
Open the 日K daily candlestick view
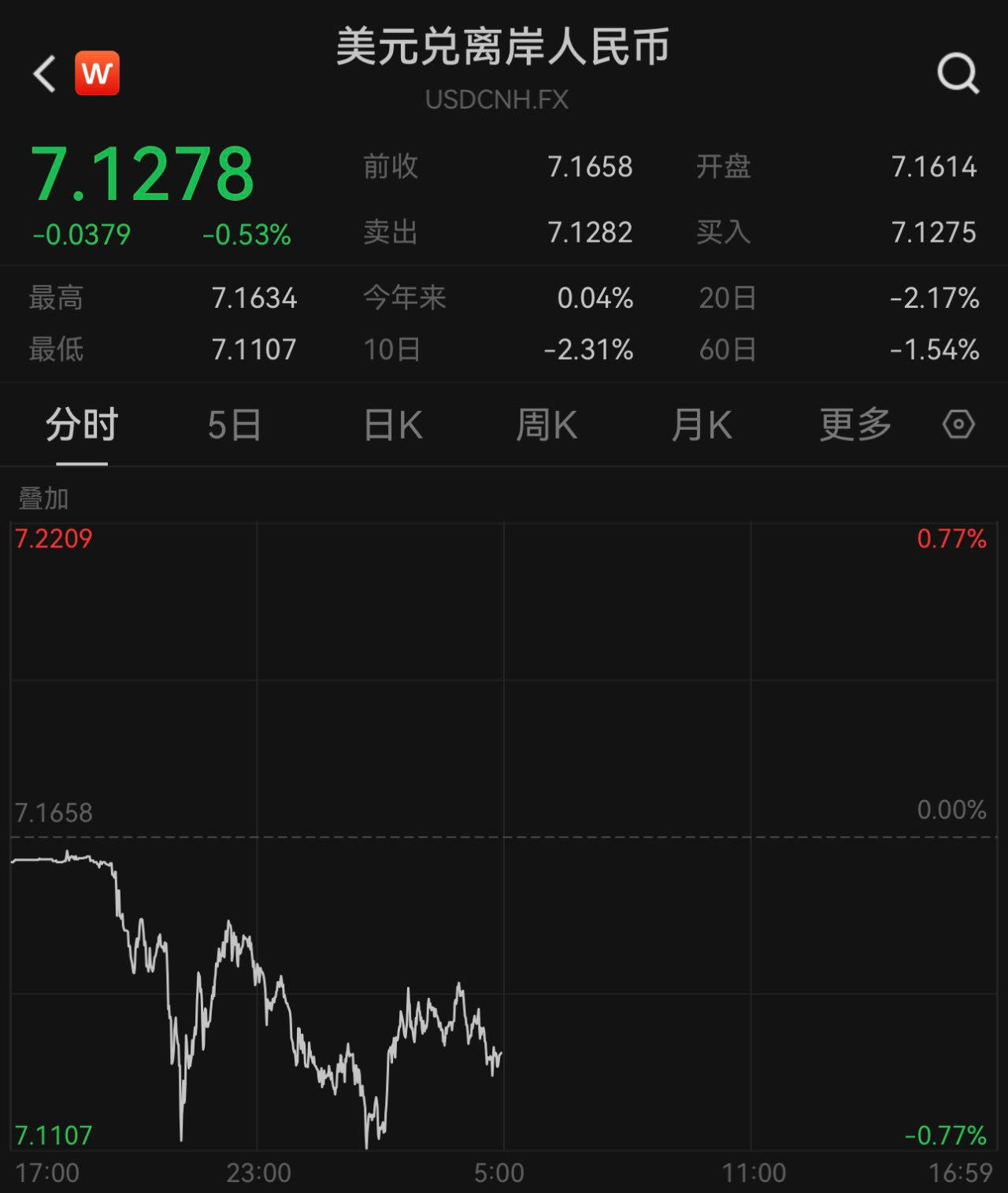[x=391, y=424]
